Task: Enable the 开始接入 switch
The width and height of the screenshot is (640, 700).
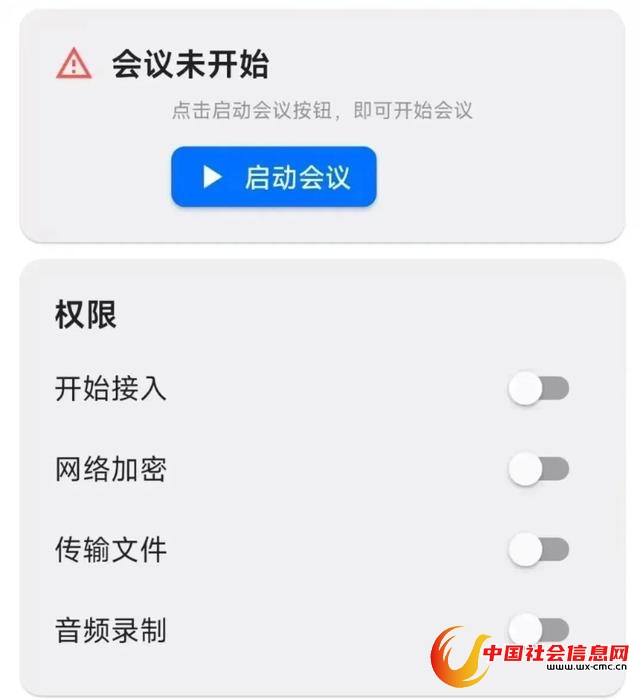Action: [x=538, y=389]
